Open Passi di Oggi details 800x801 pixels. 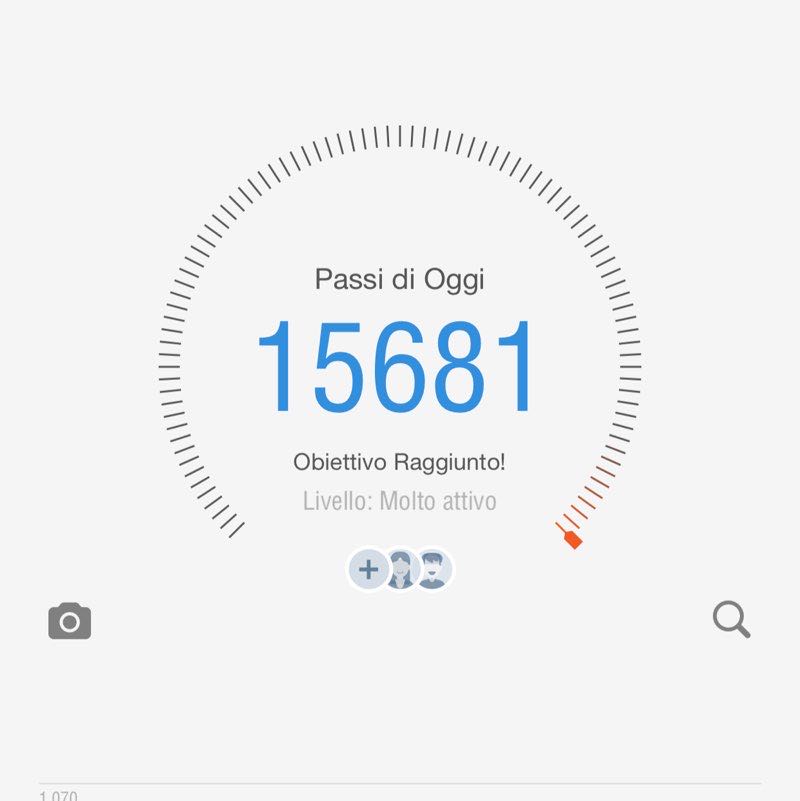(x=400, y=279)
